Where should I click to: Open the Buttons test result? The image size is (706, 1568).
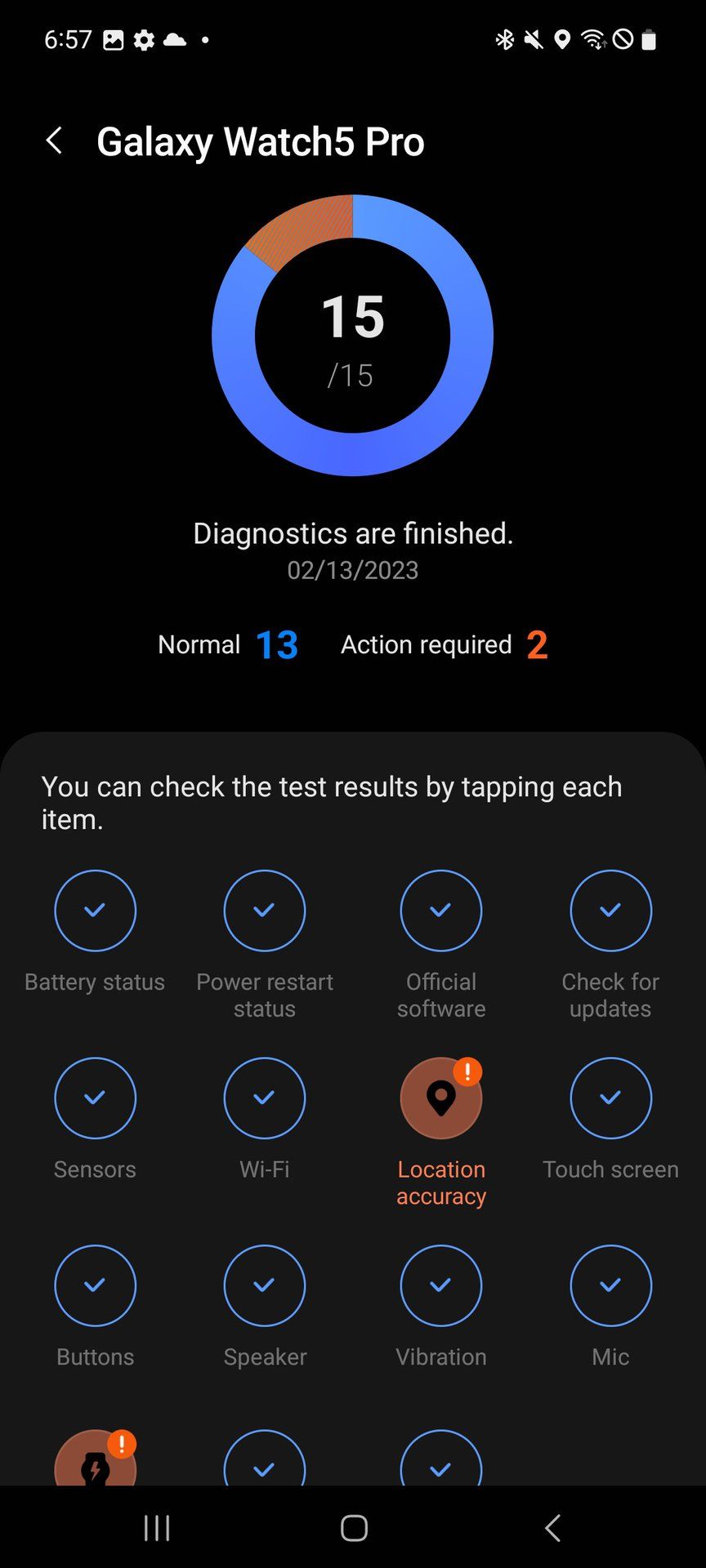click(x=95, y=1285)
